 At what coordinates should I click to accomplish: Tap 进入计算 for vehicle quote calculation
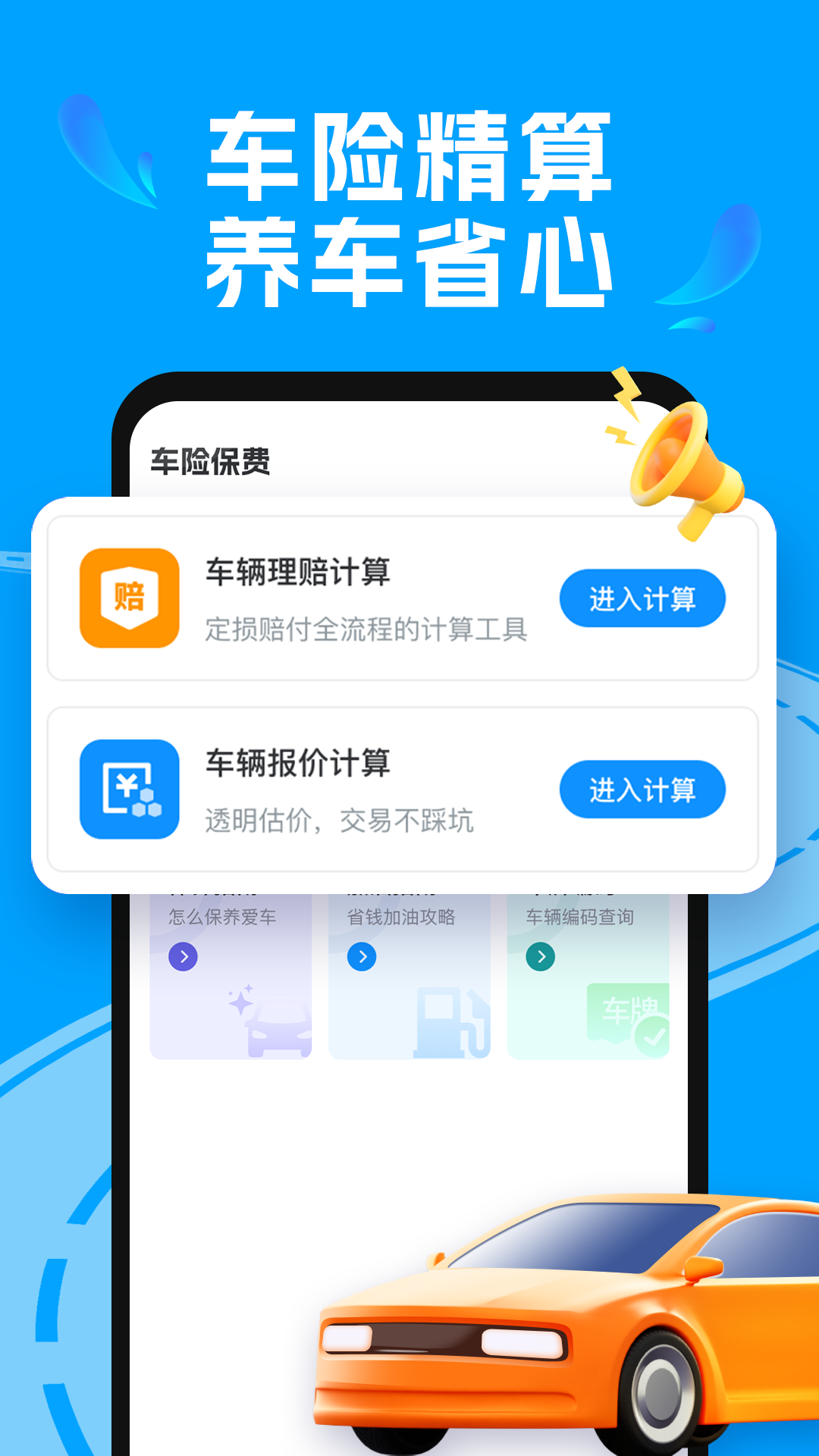pyautogui.click(x=642, y=789)
